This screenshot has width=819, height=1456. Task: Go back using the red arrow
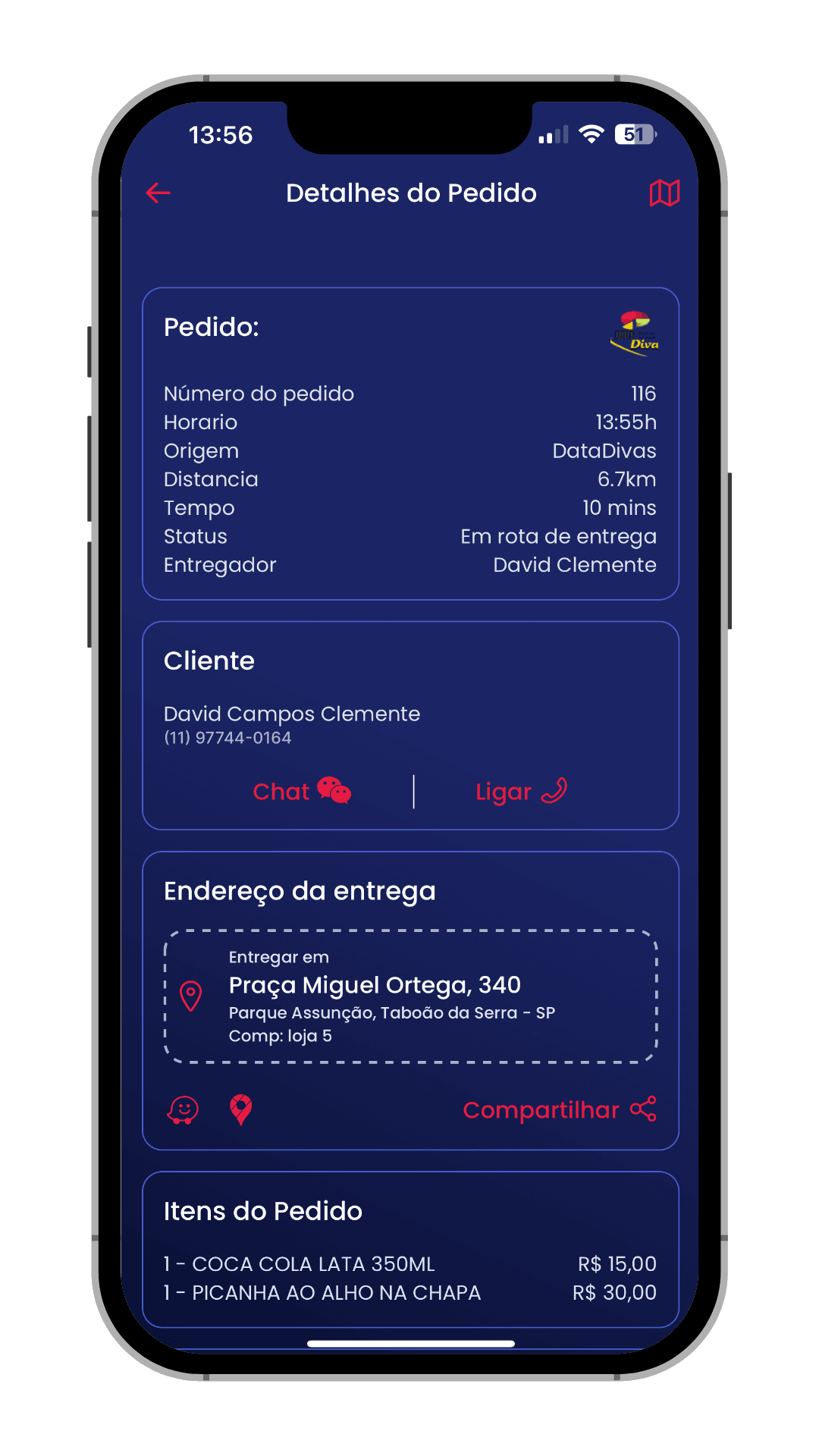(158, 193)
